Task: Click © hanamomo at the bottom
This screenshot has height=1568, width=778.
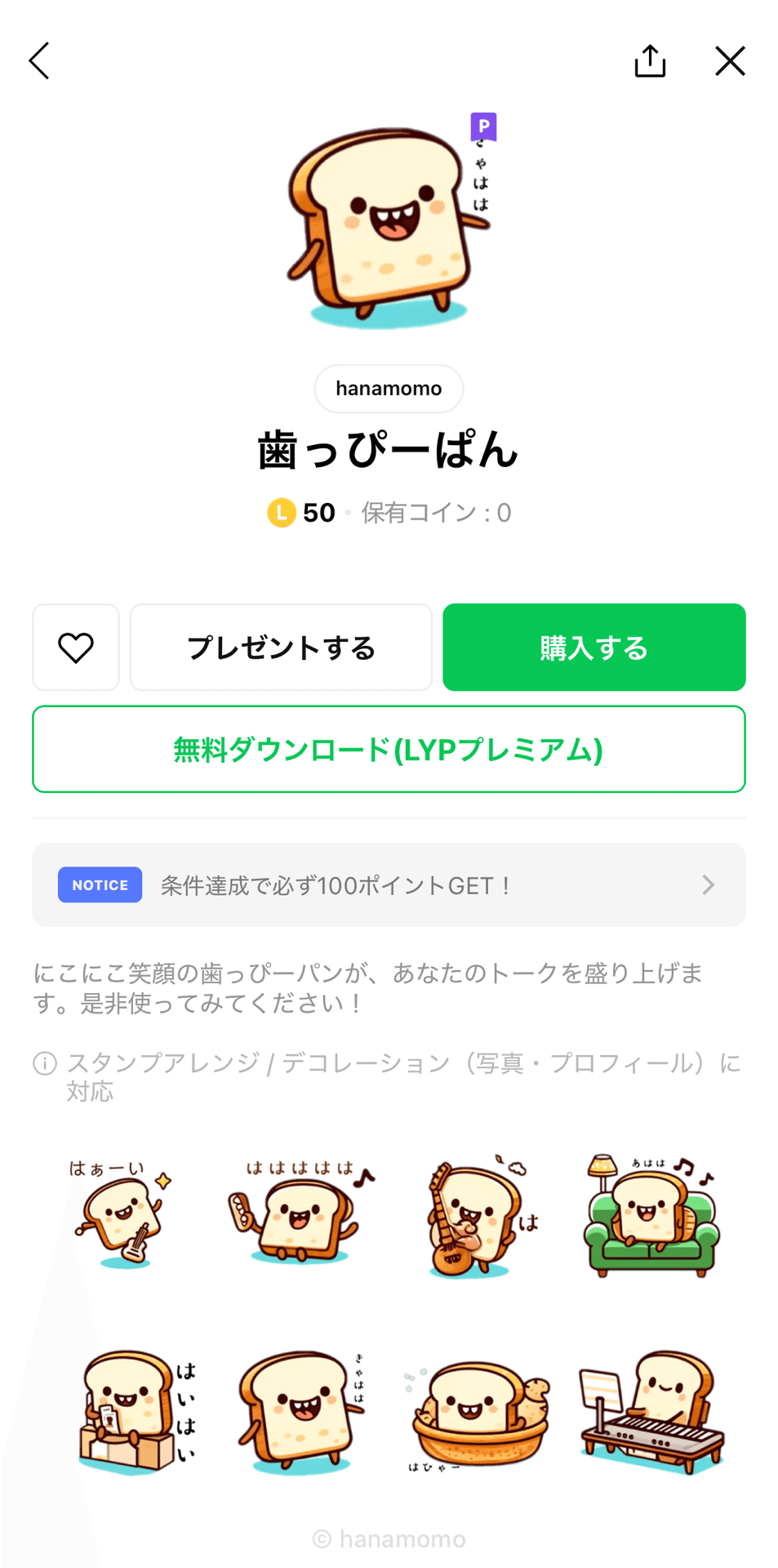Action: point(389,1539)
